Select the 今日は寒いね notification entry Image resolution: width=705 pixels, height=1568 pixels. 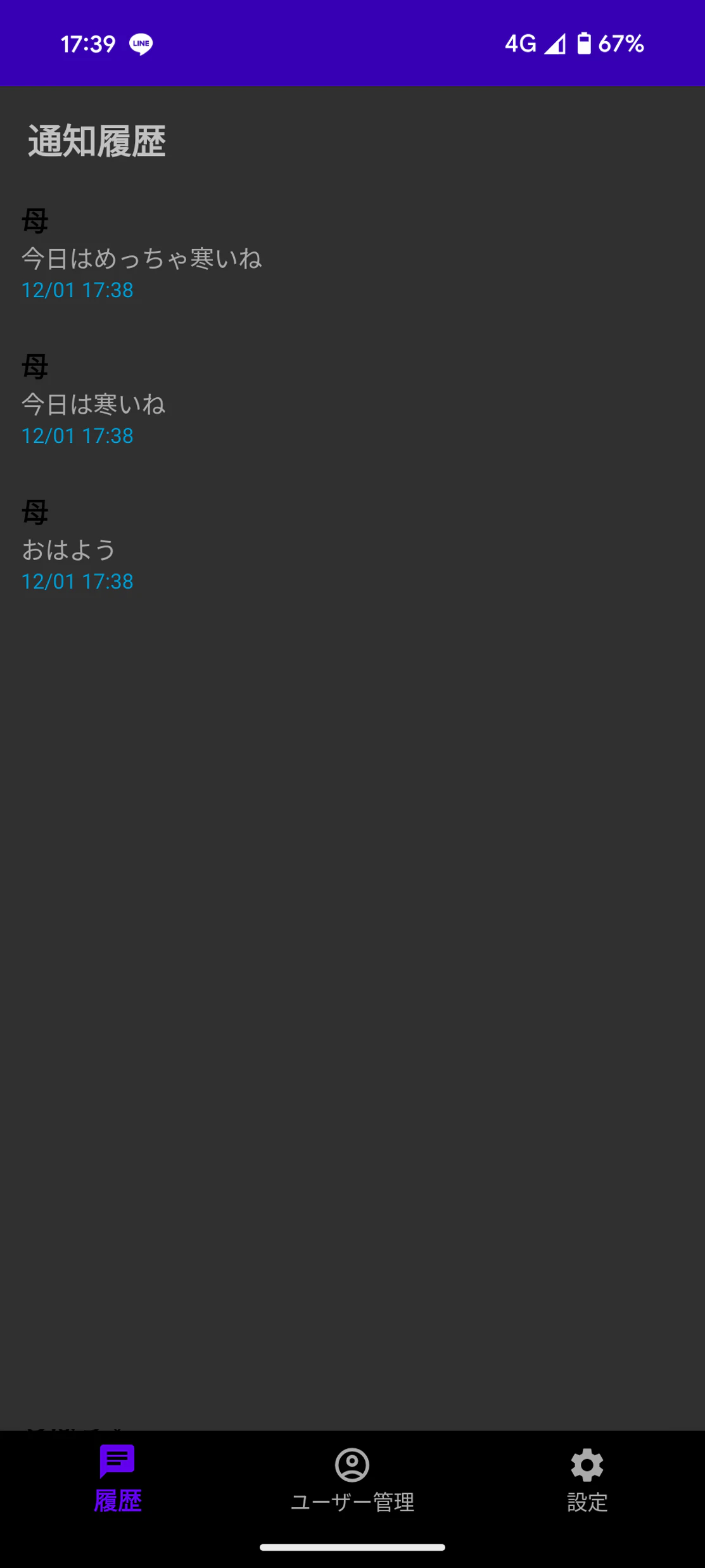(x=94, y=404)
